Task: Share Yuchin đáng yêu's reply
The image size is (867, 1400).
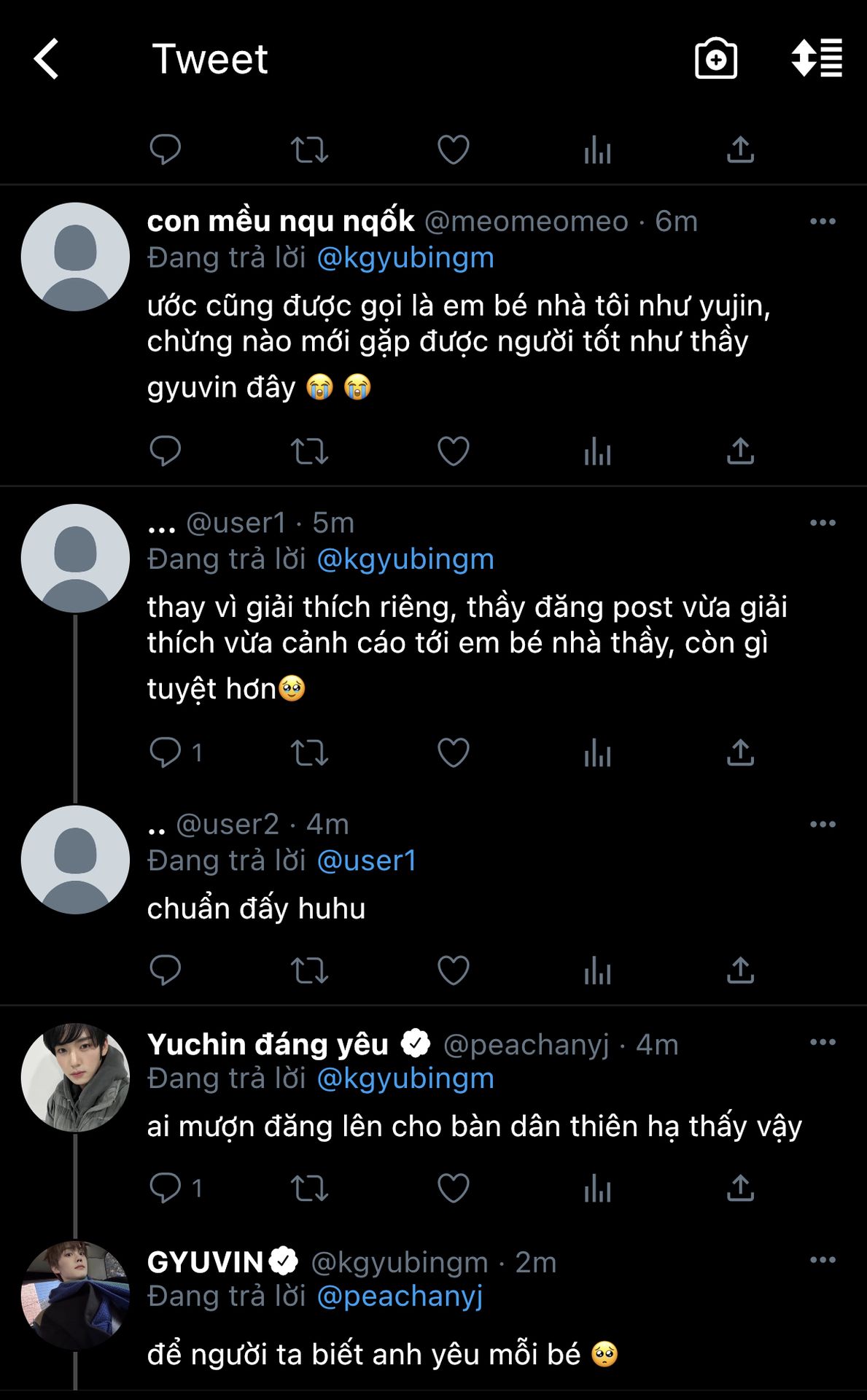Action: coord(740,1189)
